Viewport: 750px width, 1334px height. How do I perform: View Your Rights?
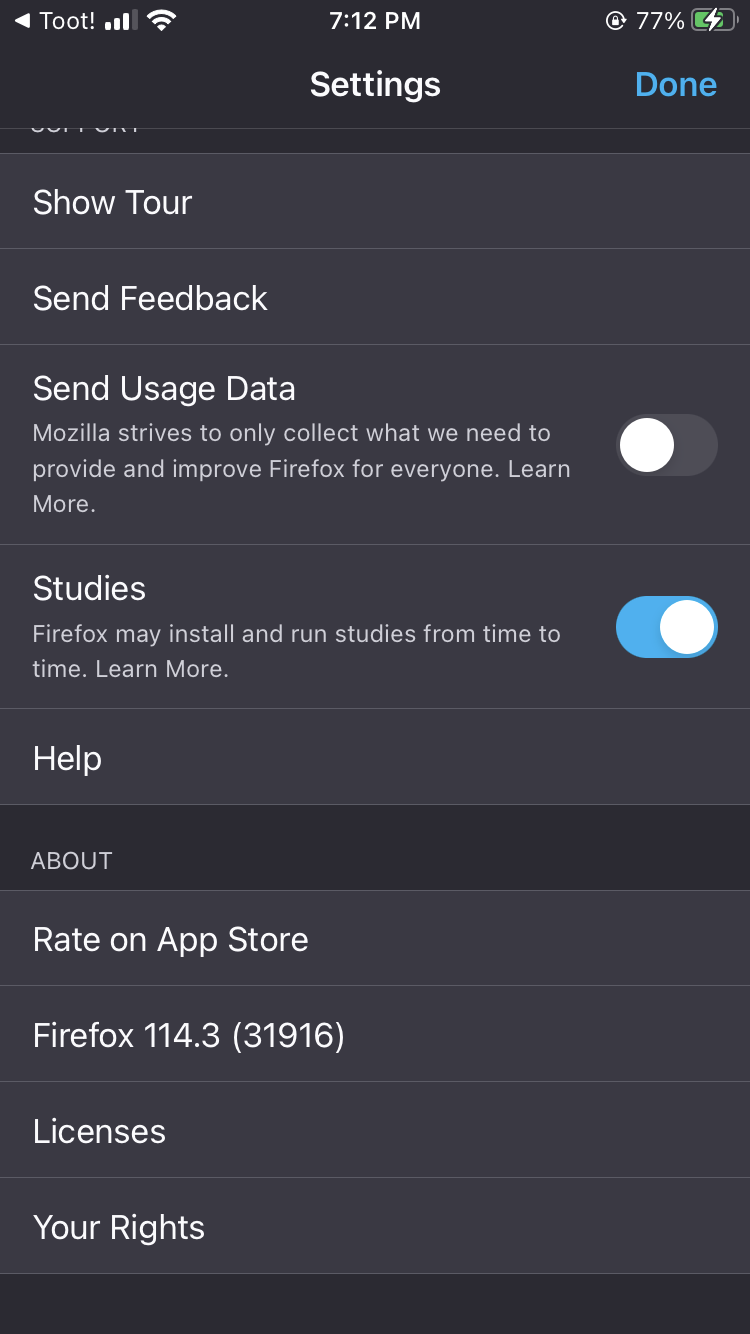coord(375,1227)
